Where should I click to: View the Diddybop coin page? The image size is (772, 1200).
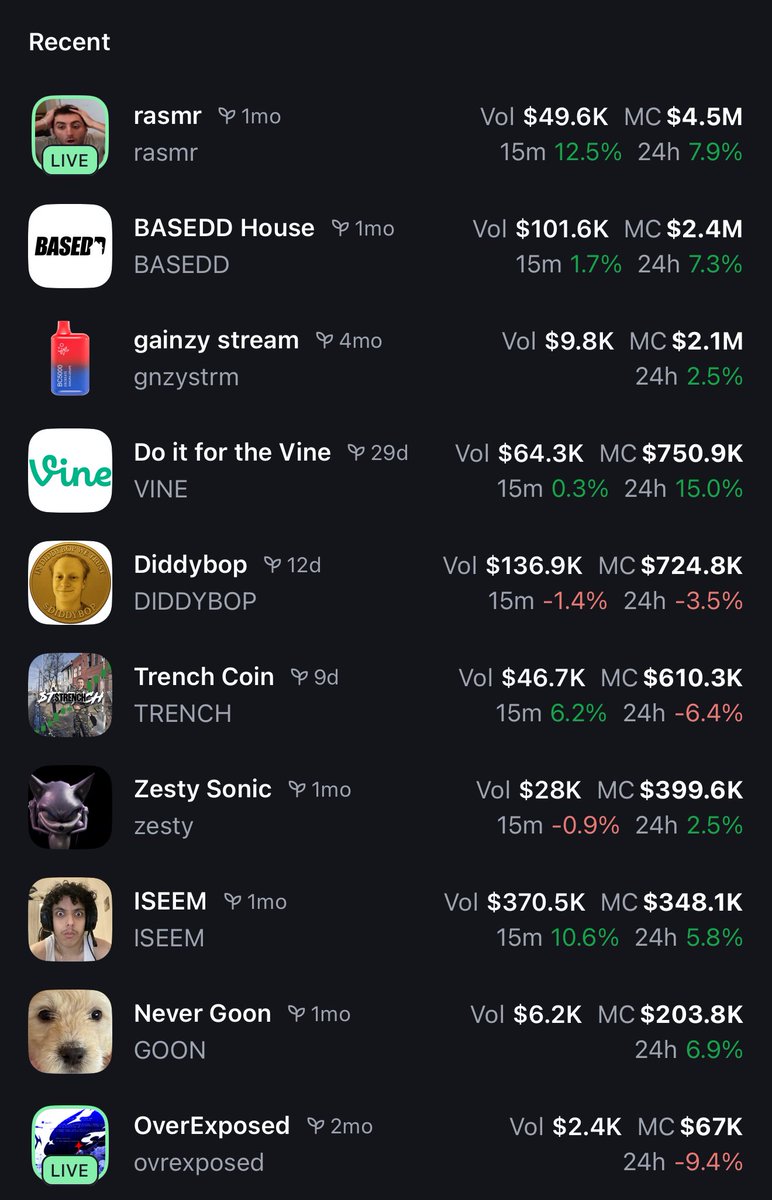coord(190,565)
